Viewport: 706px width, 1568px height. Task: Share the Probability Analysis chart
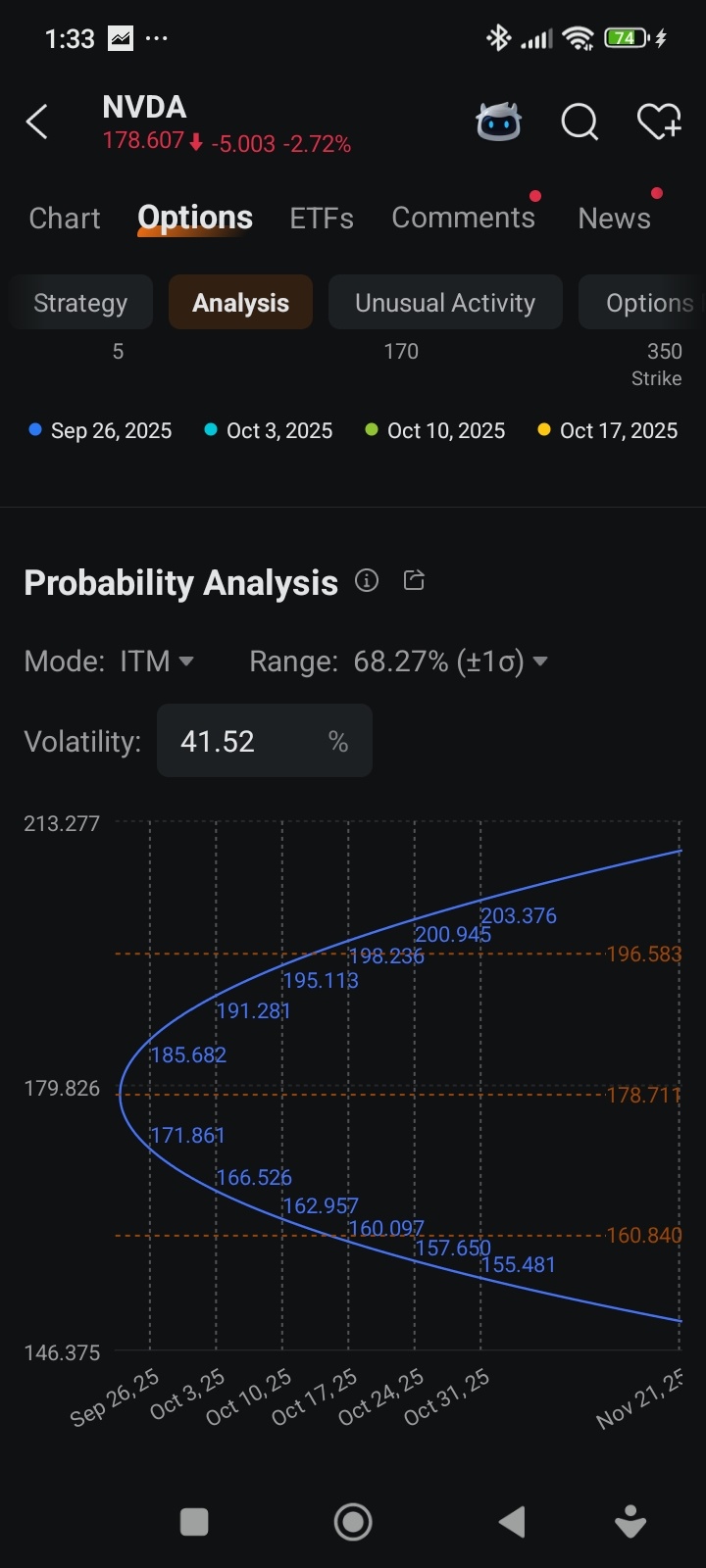(x=415, y=581)
